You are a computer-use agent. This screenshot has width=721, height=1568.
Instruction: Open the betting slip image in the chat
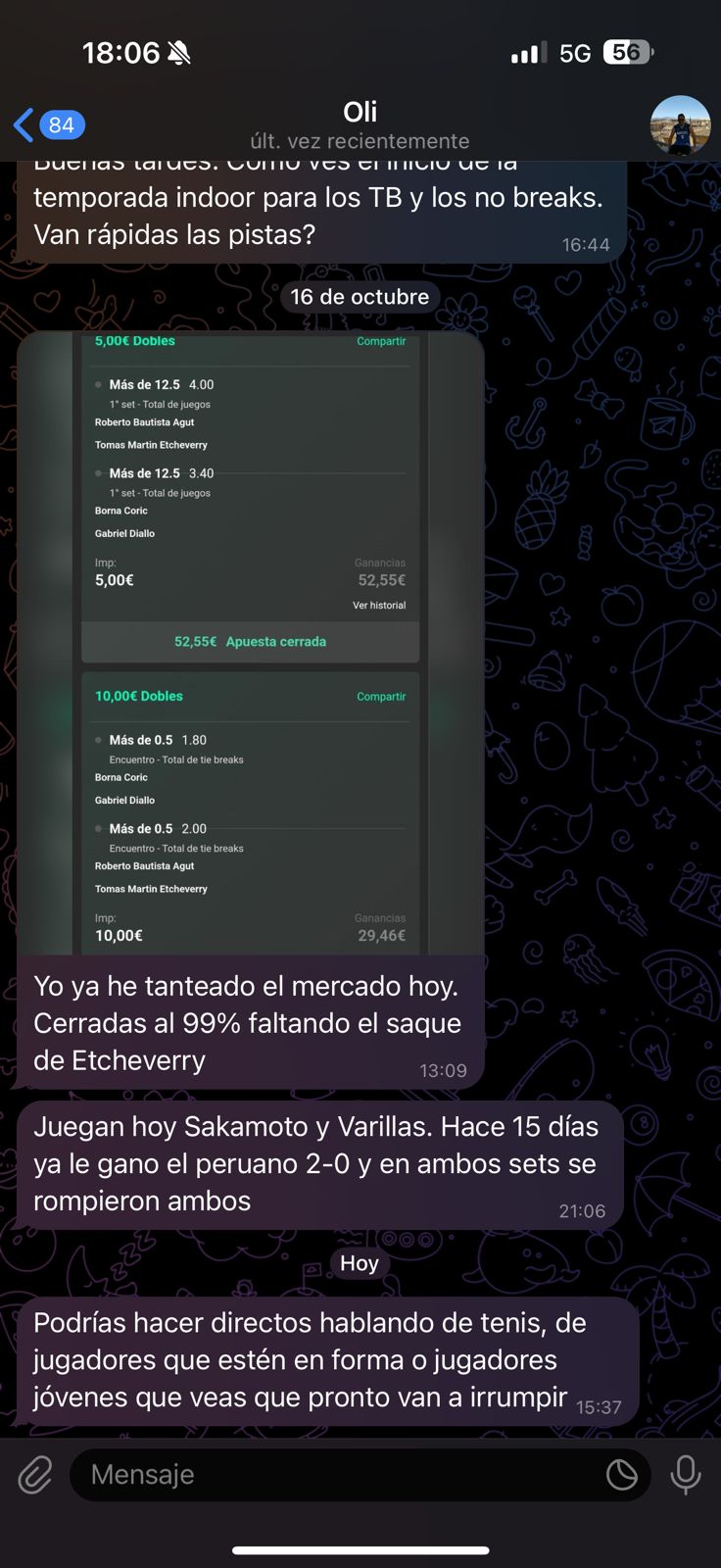pos(251,642)
